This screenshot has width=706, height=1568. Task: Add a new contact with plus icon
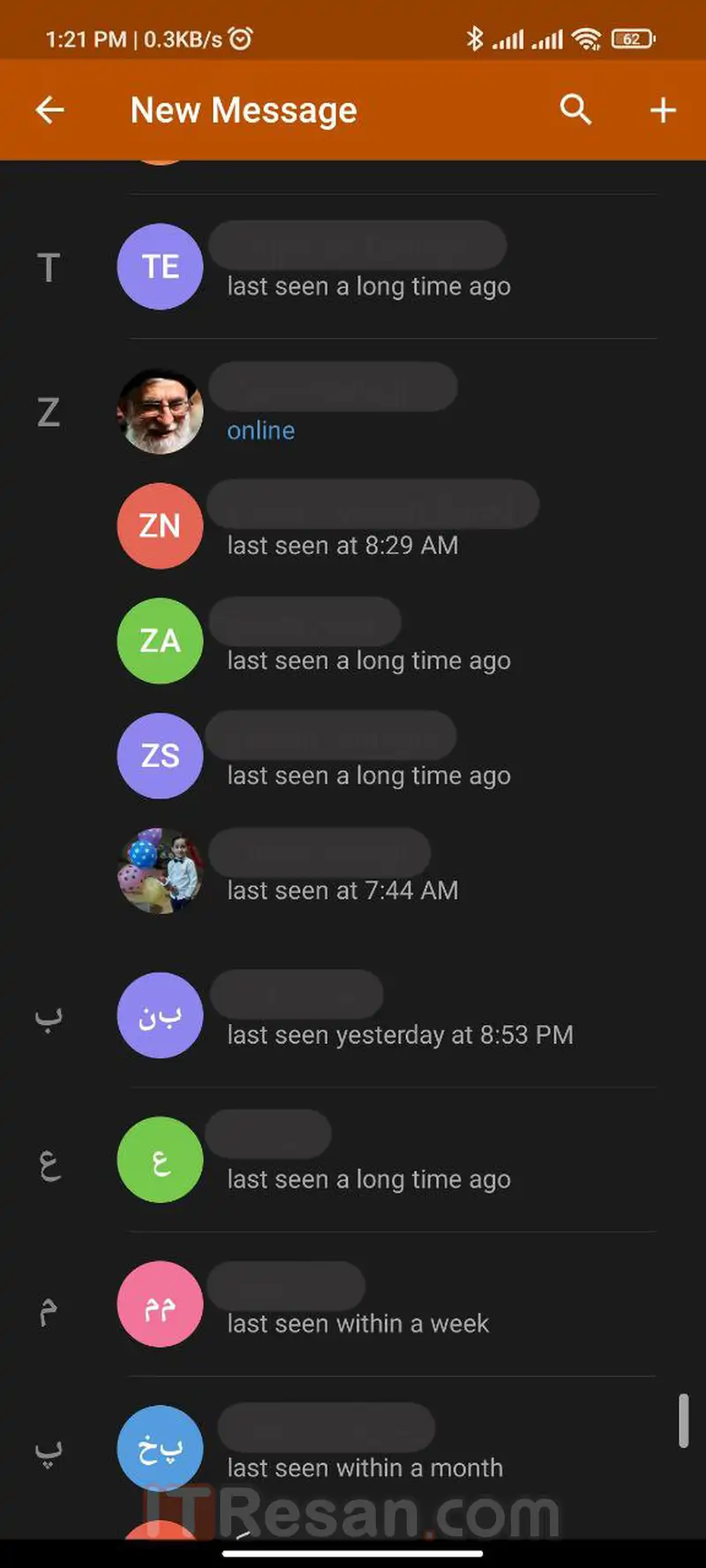[x=663, y=110]
